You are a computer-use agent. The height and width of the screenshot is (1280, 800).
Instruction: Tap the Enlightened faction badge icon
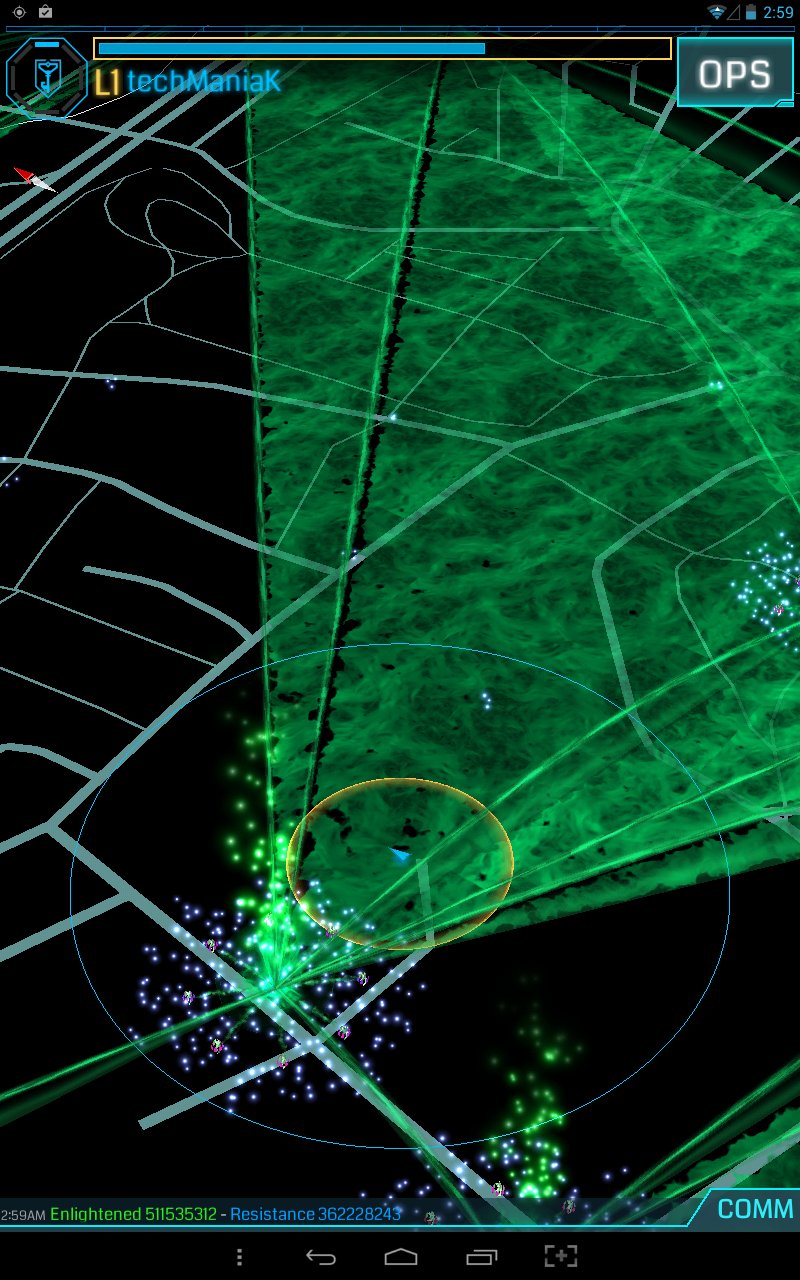pos(46,76)
